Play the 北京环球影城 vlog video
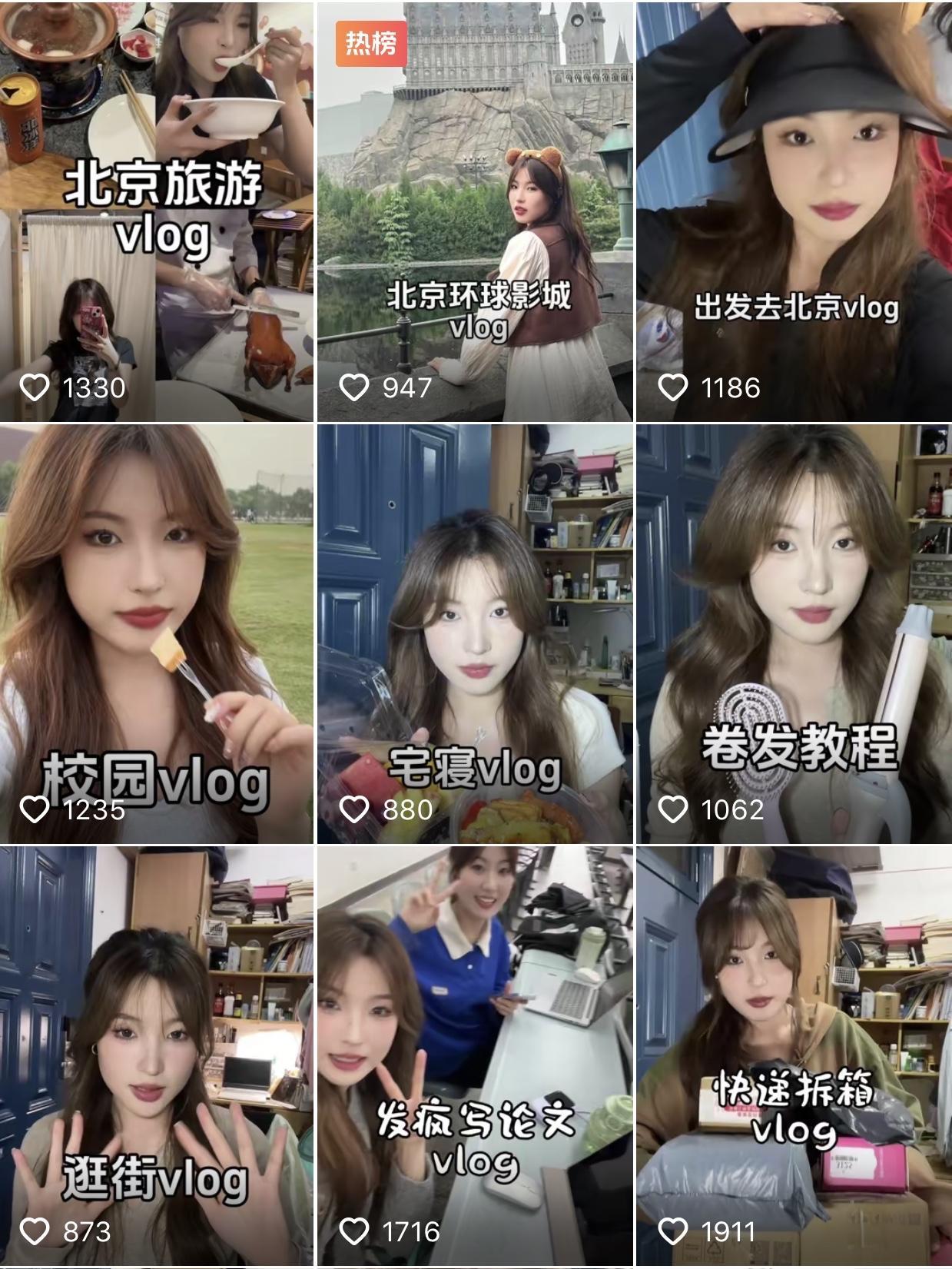This screenshot has width=952, height=1269. (476, 211)
